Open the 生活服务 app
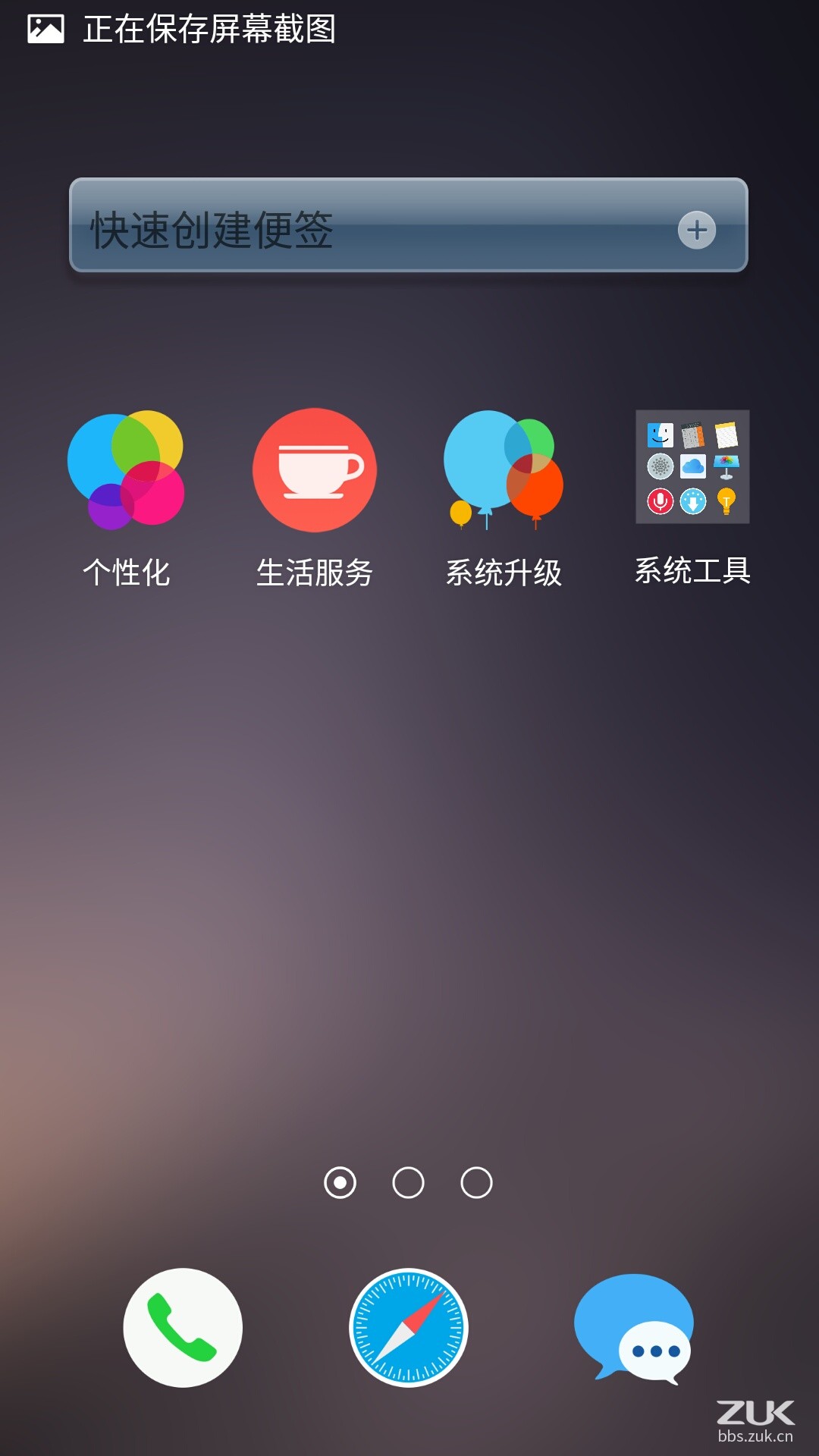Image resolution: width=819 pixels, height=1456 pixels. [x=315, y=471]
